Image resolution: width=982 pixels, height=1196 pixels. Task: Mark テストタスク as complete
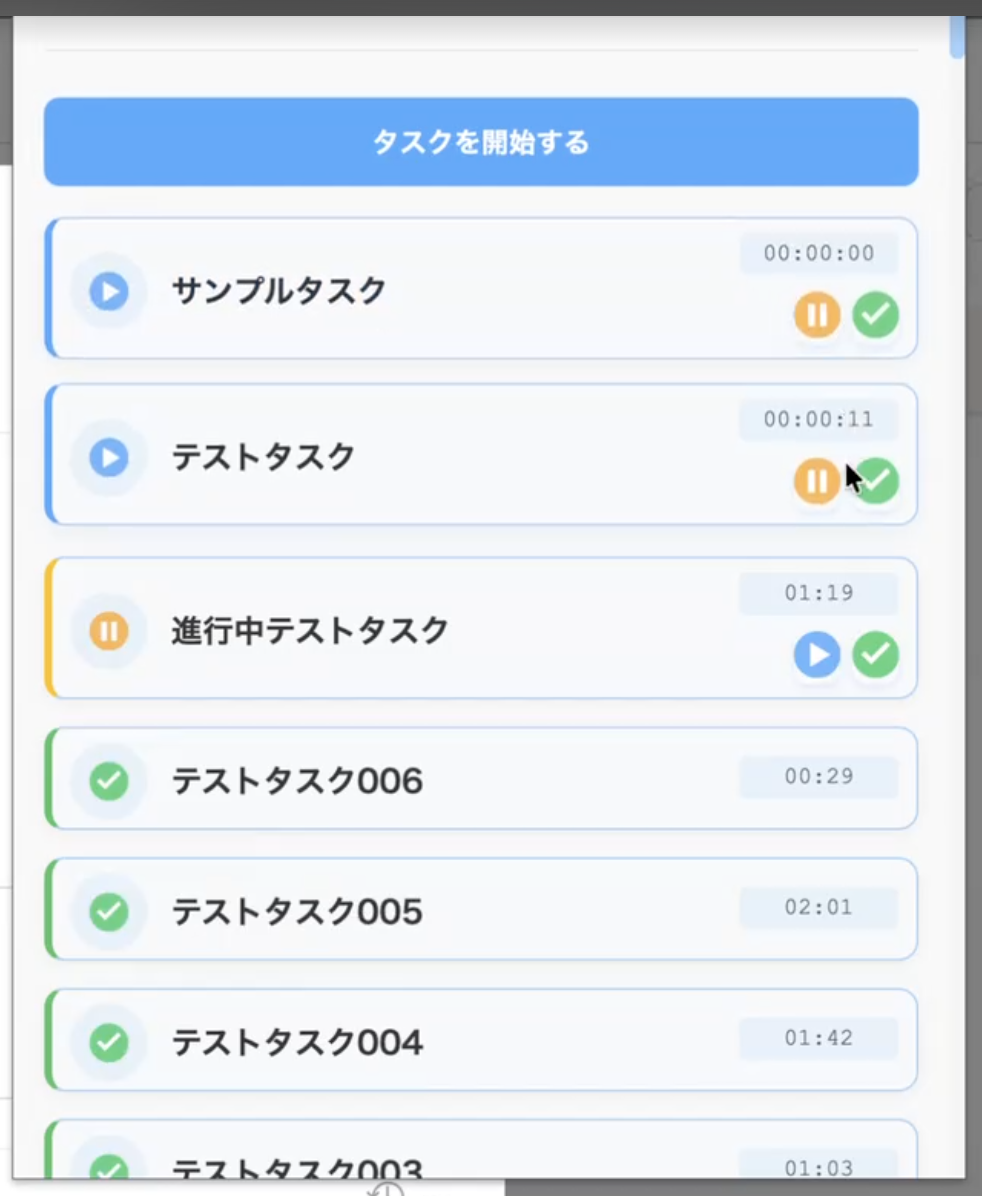click(876, 481)
